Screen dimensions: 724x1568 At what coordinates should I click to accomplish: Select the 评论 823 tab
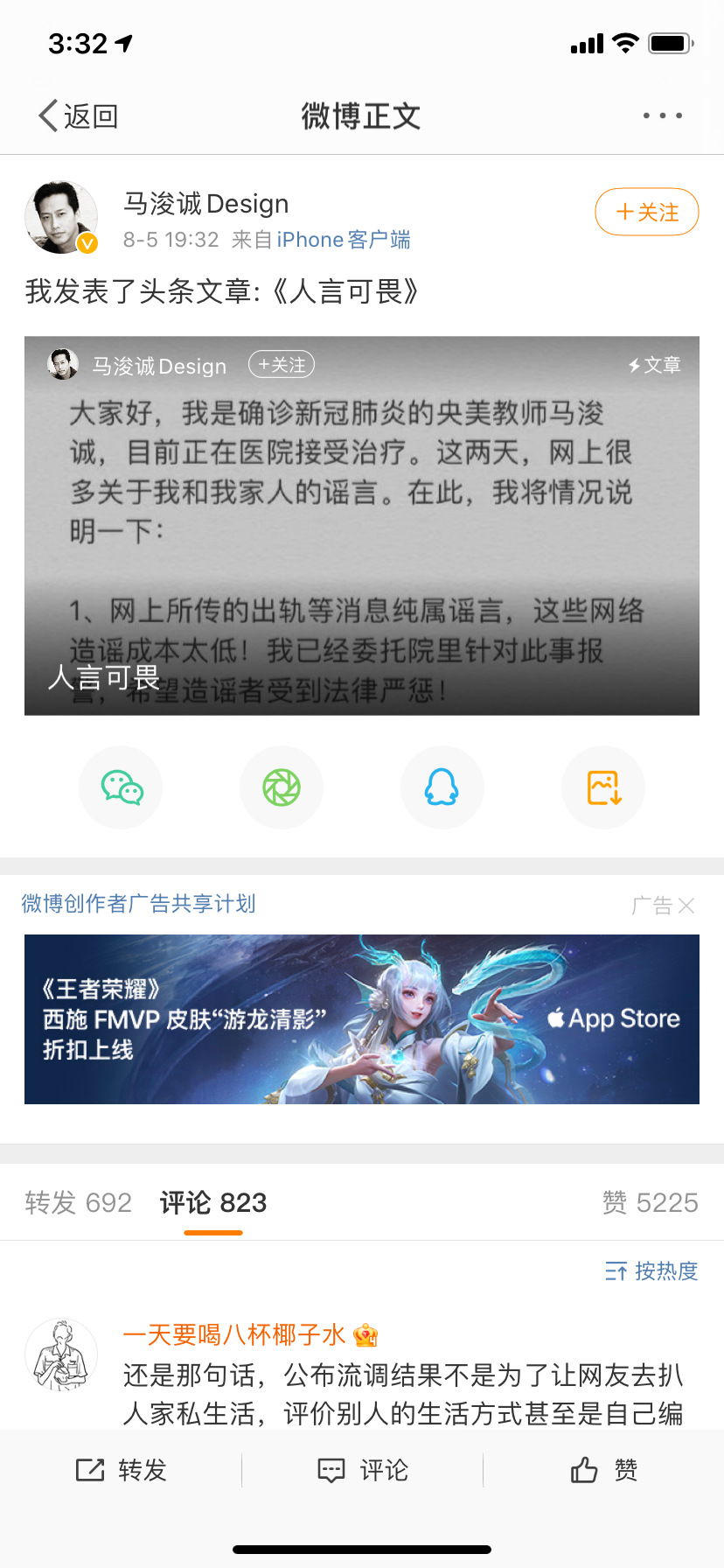pos(213,1203)
